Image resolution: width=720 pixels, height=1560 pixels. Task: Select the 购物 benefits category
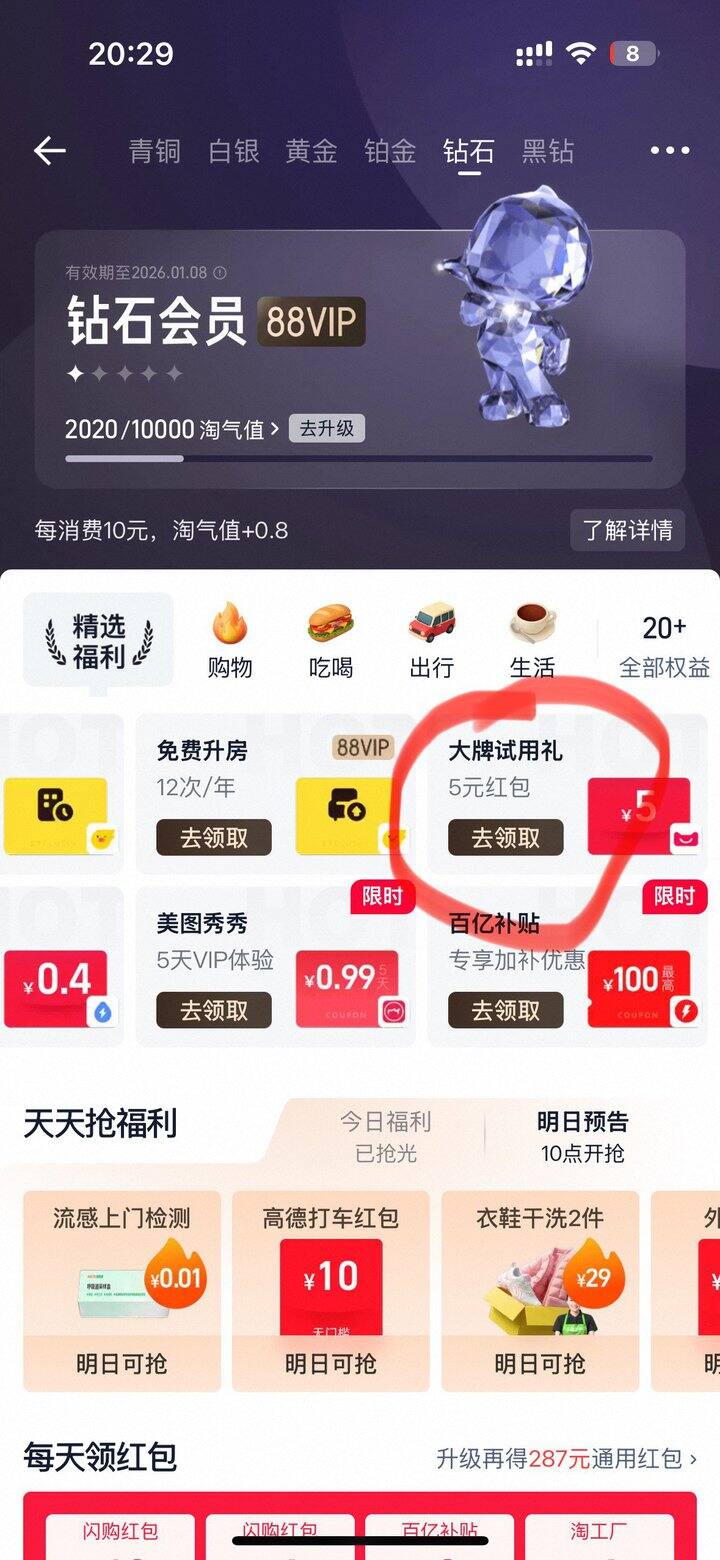[x=230, y=642]
